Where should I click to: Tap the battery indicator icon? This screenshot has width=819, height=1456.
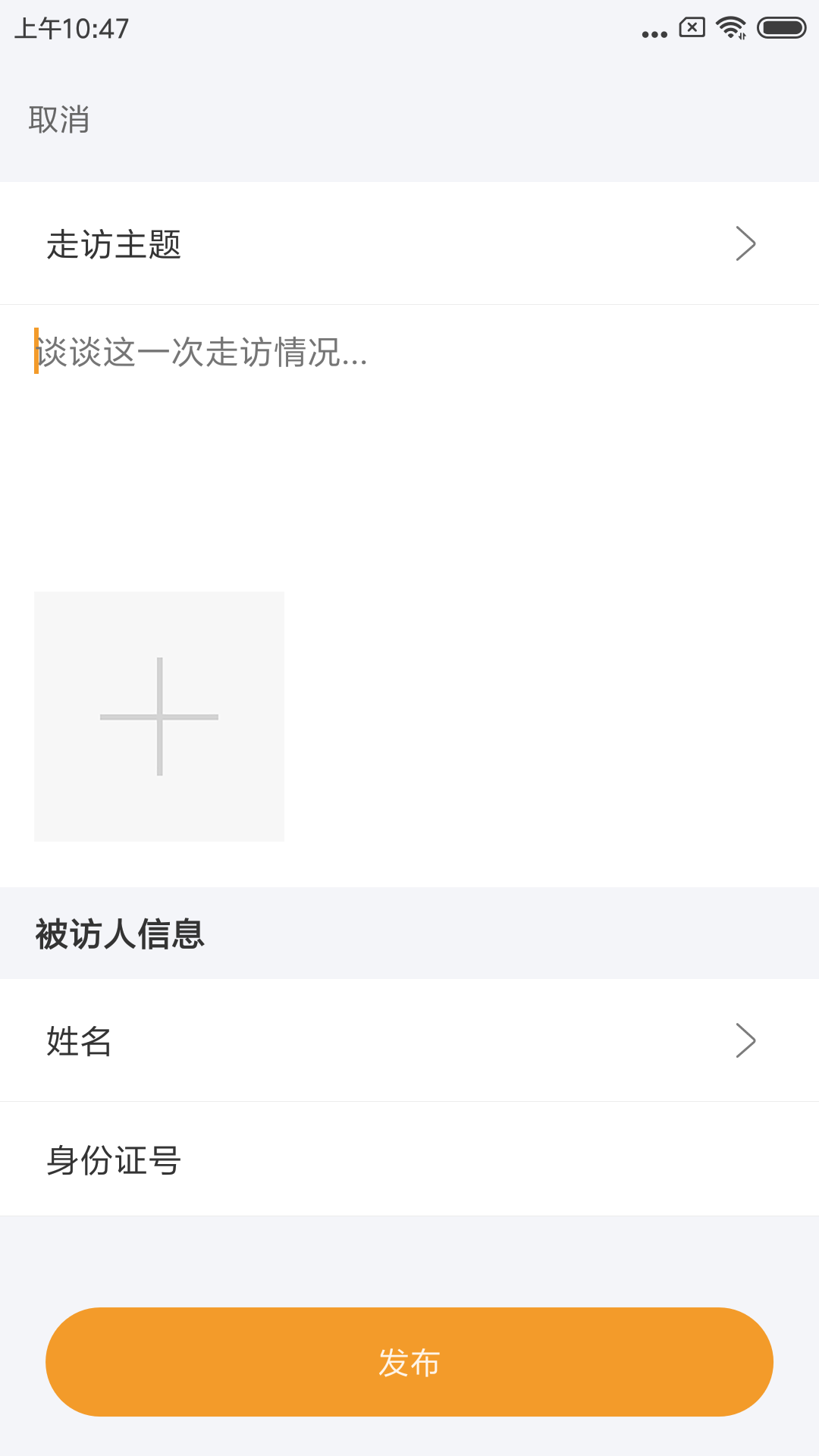tap(780, 29)
